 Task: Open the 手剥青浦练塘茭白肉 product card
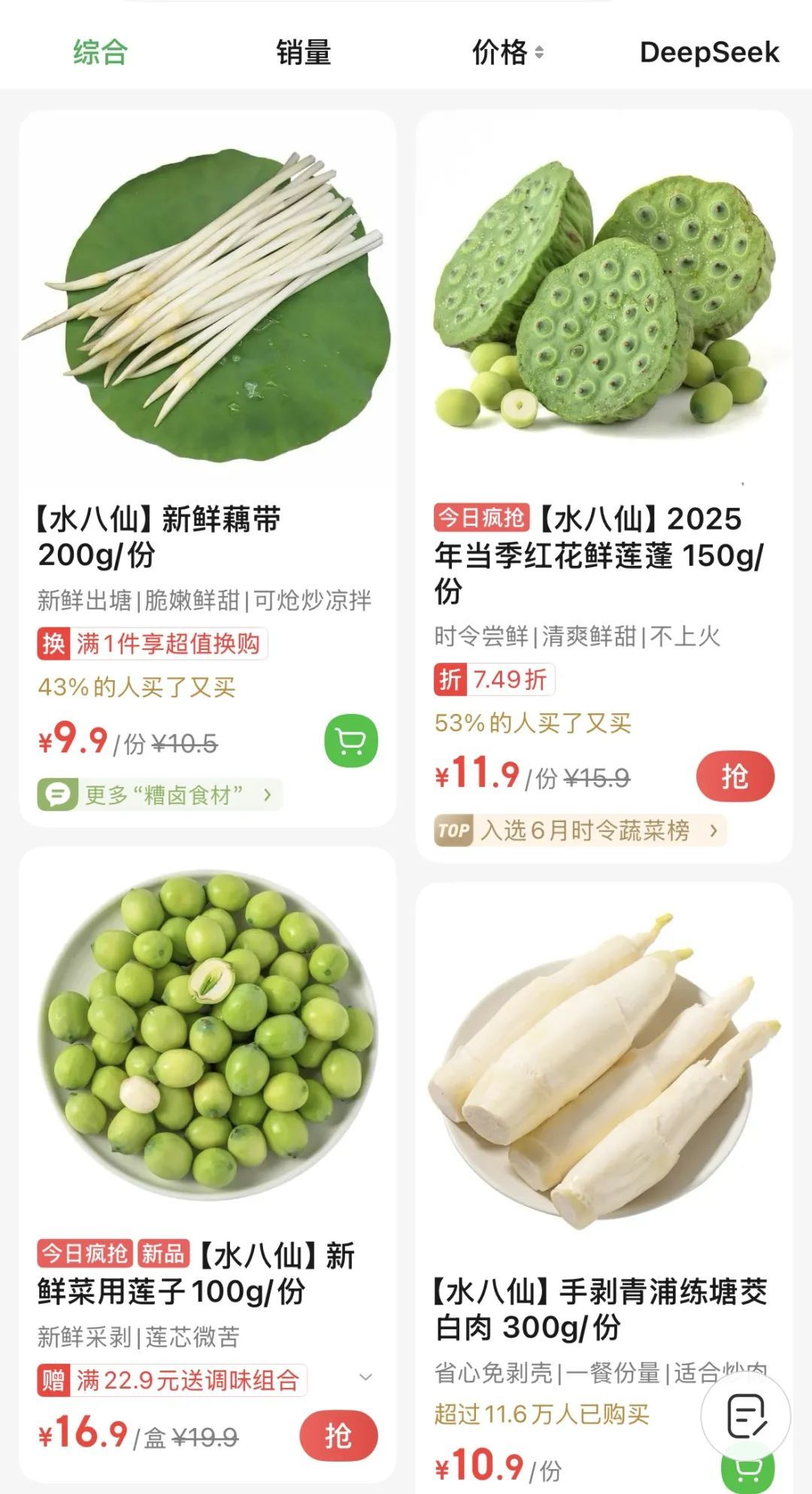click(x=604, y=1189)
